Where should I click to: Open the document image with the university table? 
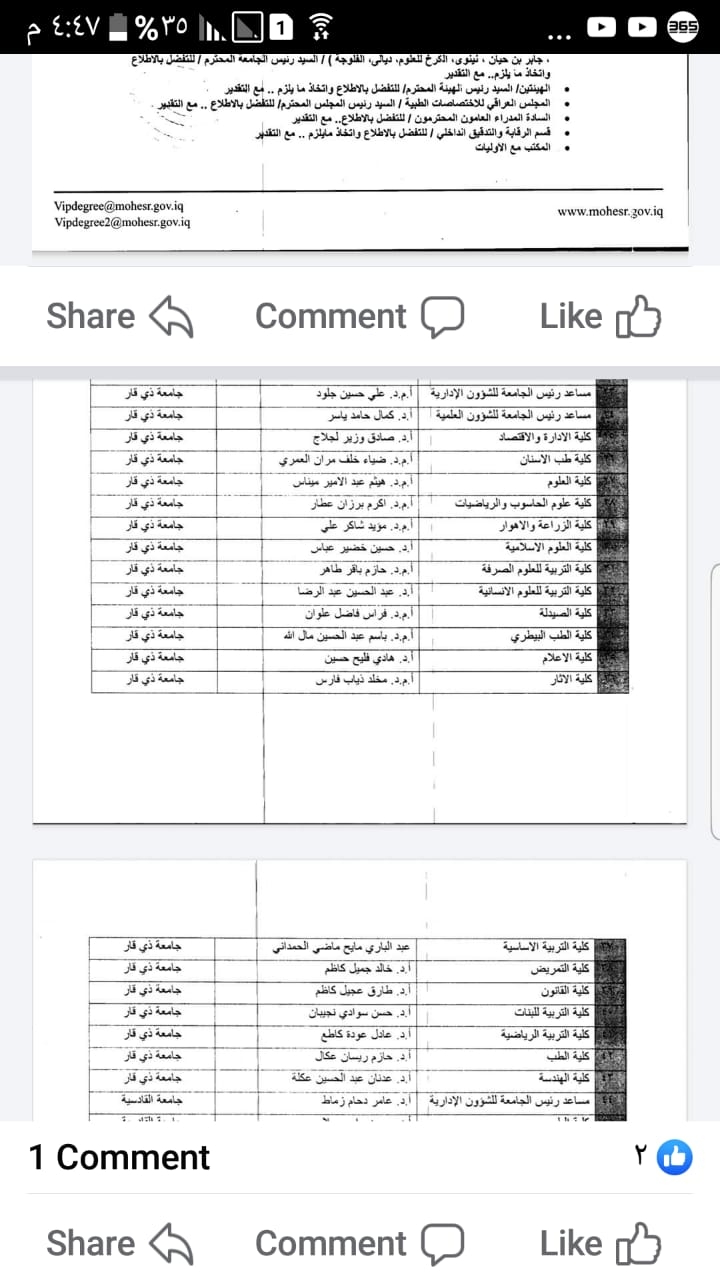[x=360, y=600]
